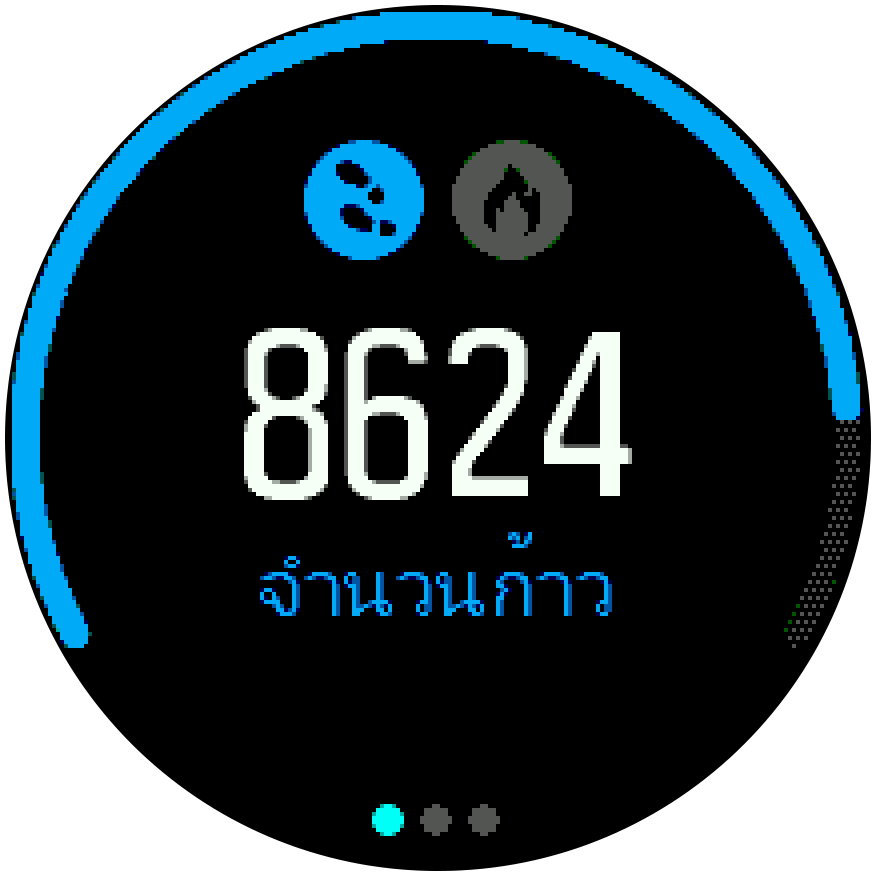This screenshot has width=872, height=872.
Task: Select the steps footprint icon
Action: click(364, 198)
